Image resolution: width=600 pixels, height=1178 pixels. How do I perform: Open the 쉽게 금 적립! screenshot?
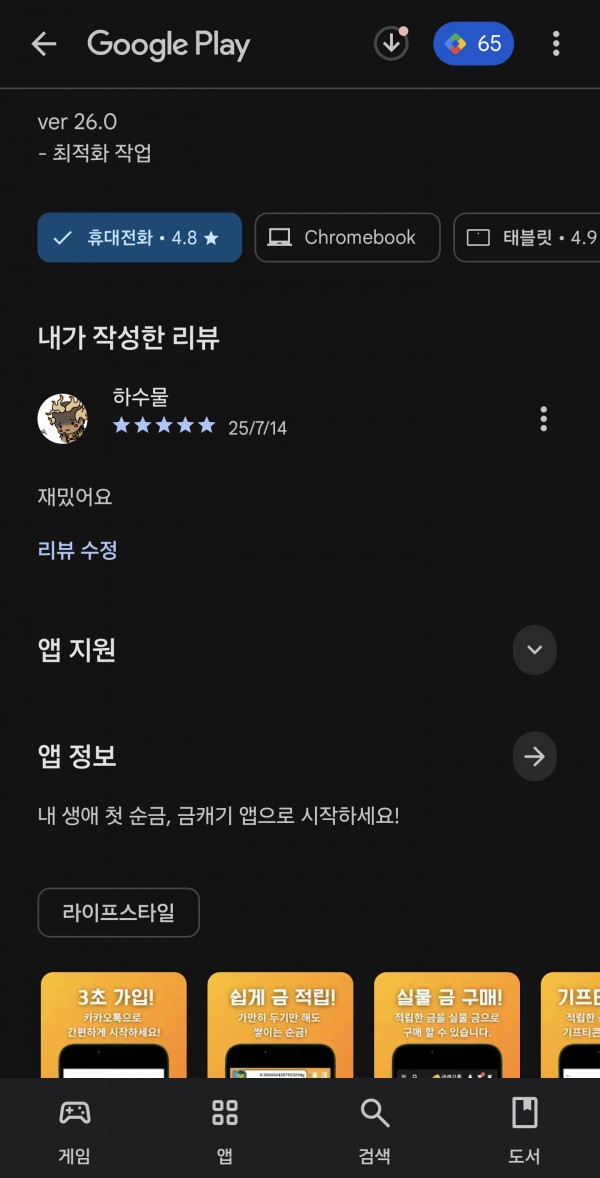point(280,1025)
